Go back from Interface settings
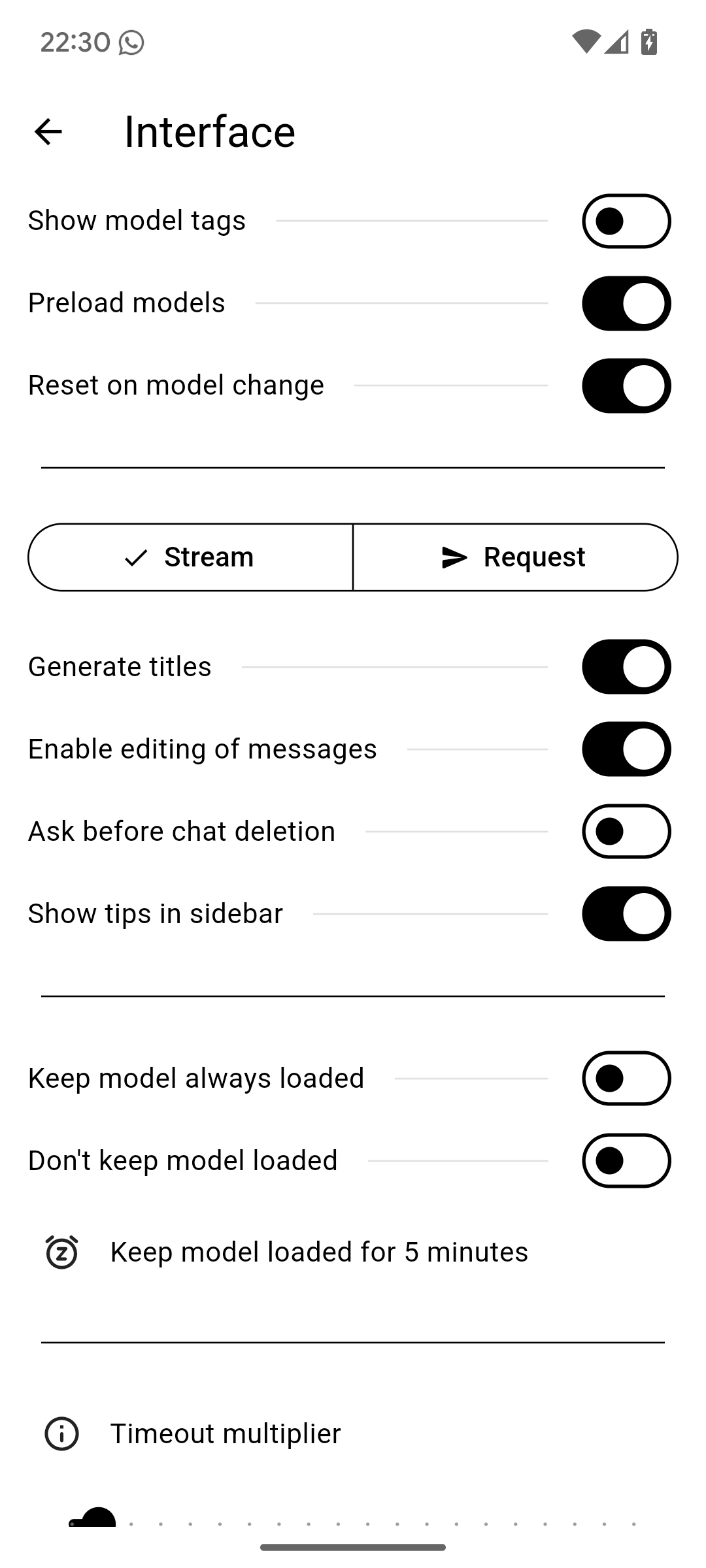Screen dimensions: 706x1568 click(x=48, y=132)
